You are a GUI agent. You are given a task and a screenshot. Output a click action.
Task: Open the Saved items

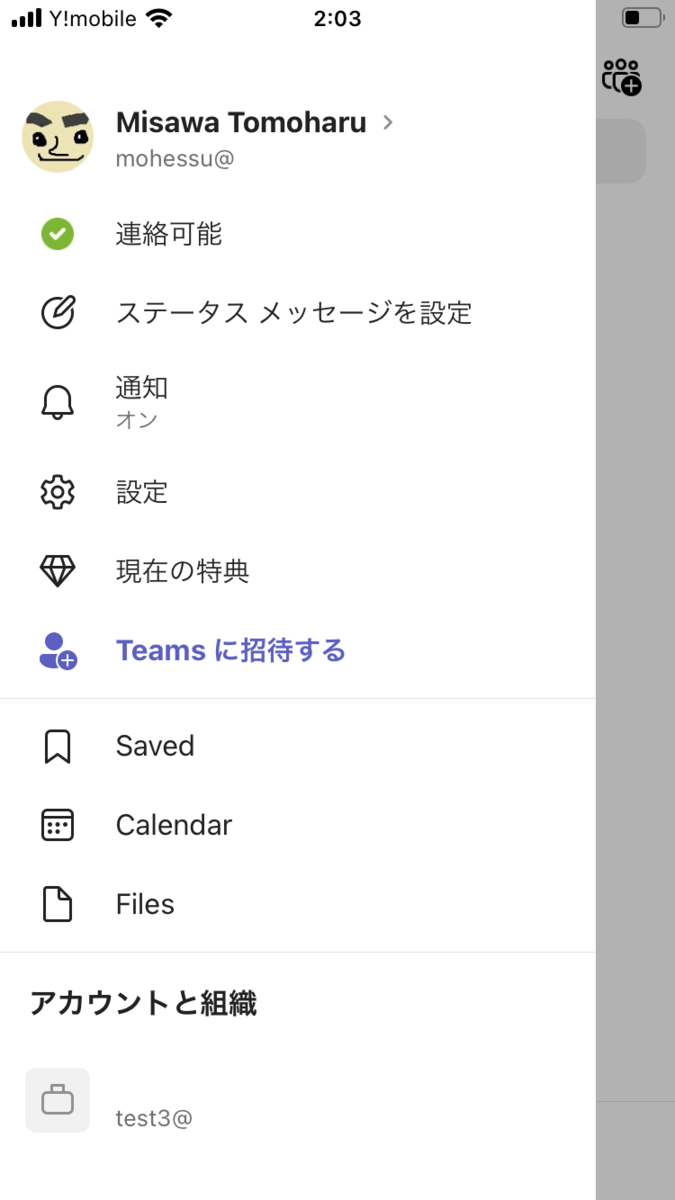coord(155,746)
